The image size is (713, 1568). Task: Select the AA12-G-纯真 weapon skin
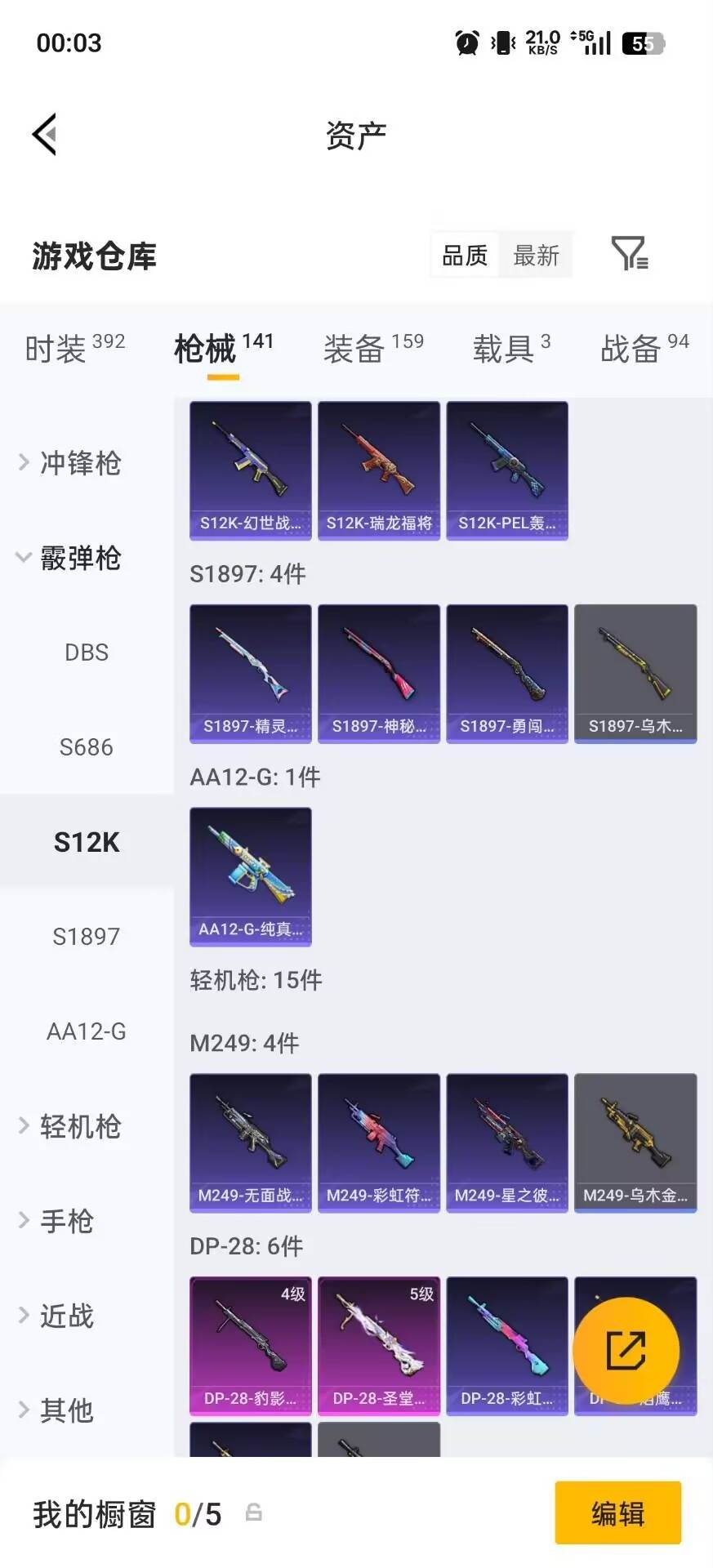coord(249,875)
